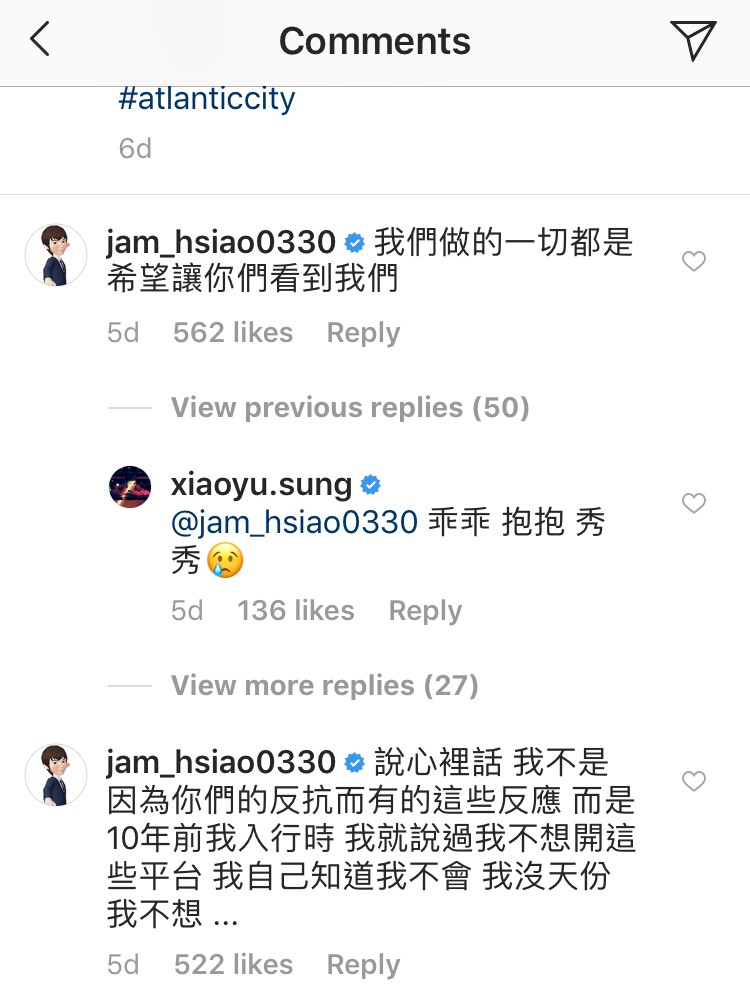
Task: View the 136 likes on xiaoyu.sung's reply
Action: pyautogui.click(x=296, y=611)
